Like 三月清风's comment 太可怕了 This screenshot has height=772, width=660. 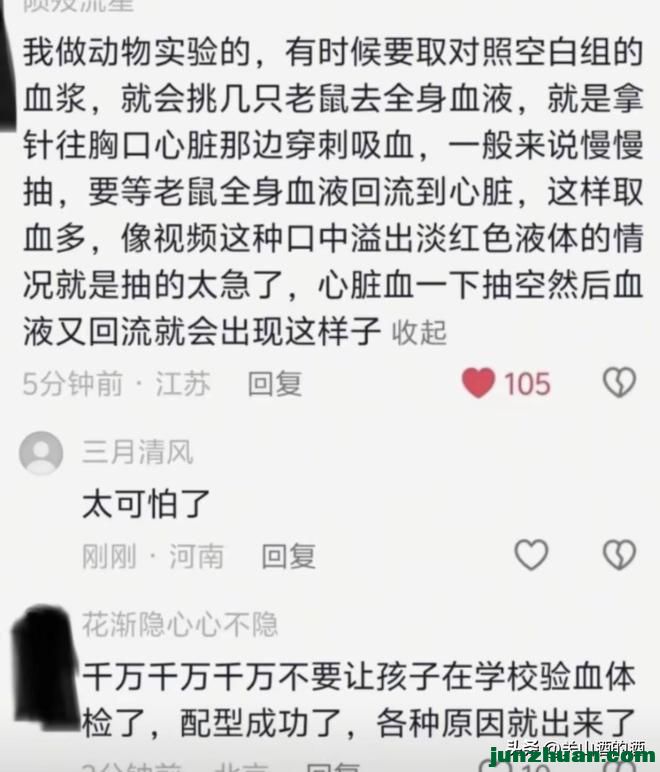[531, 555]
